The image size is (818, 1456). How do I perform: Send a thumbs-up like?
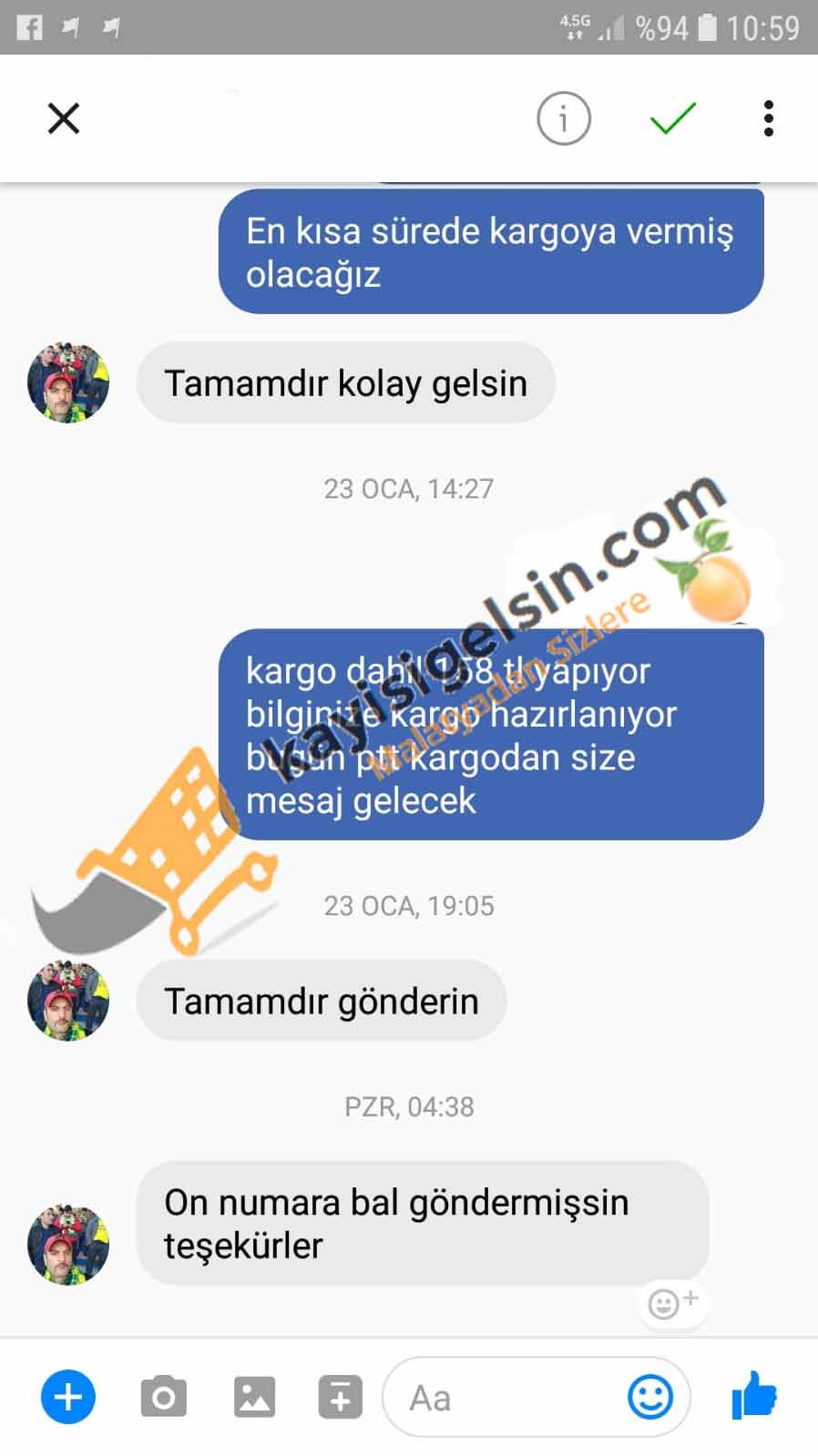(x=754, y=1395)
